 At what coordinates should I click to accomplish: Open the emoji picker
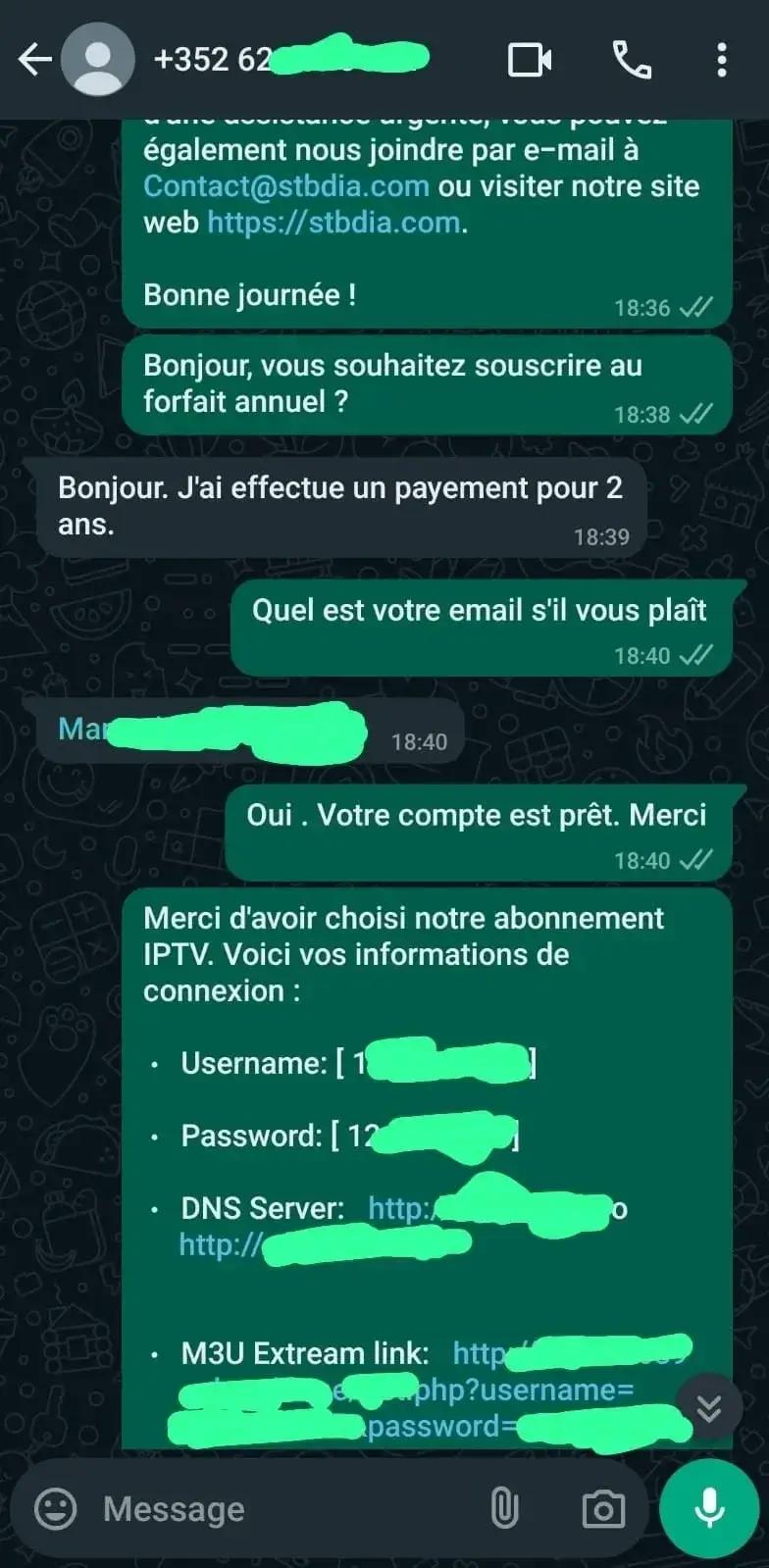point(55,1509)
